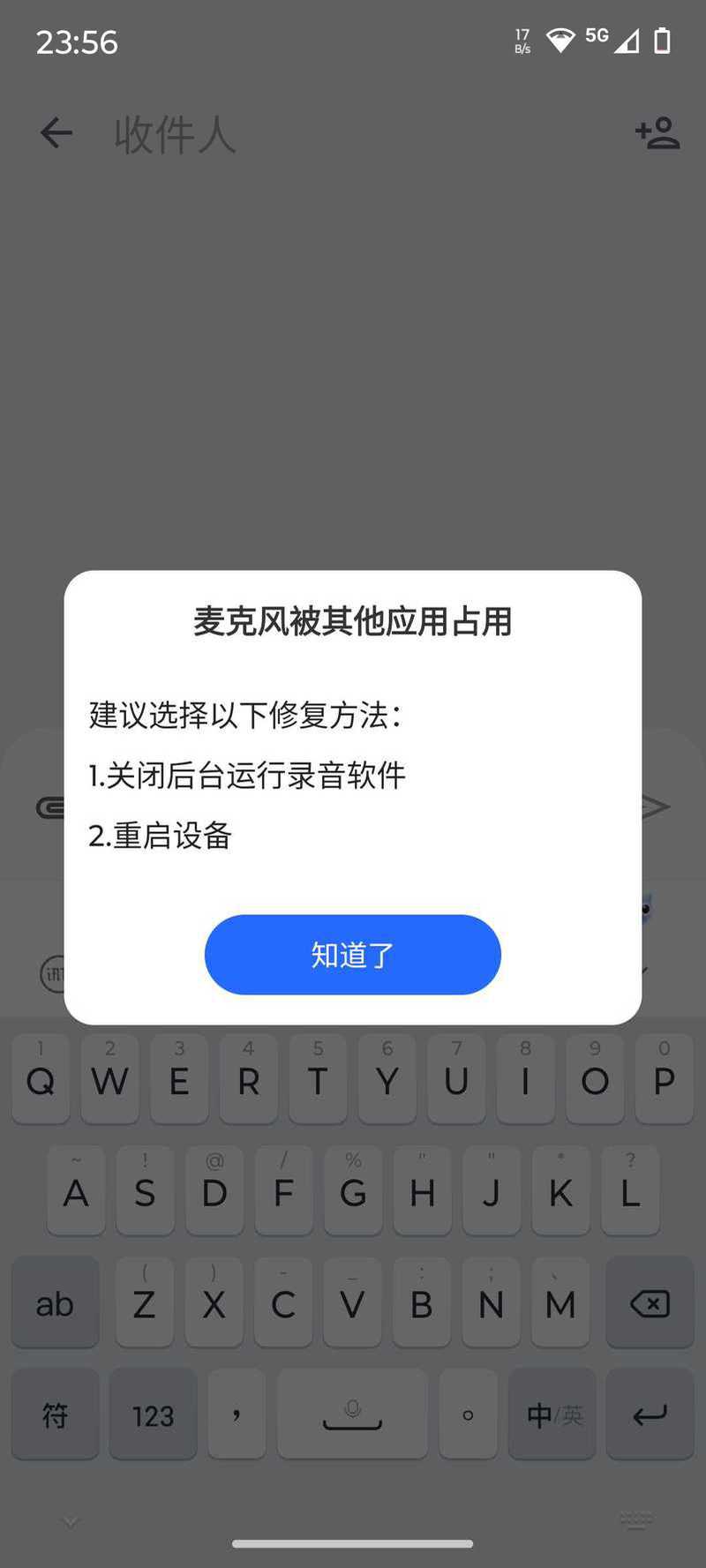The image size is (706, 1568).
Task: Switch keyboard language with 中/英 key
Action: pyautogui.click(x=554, y=1415)
